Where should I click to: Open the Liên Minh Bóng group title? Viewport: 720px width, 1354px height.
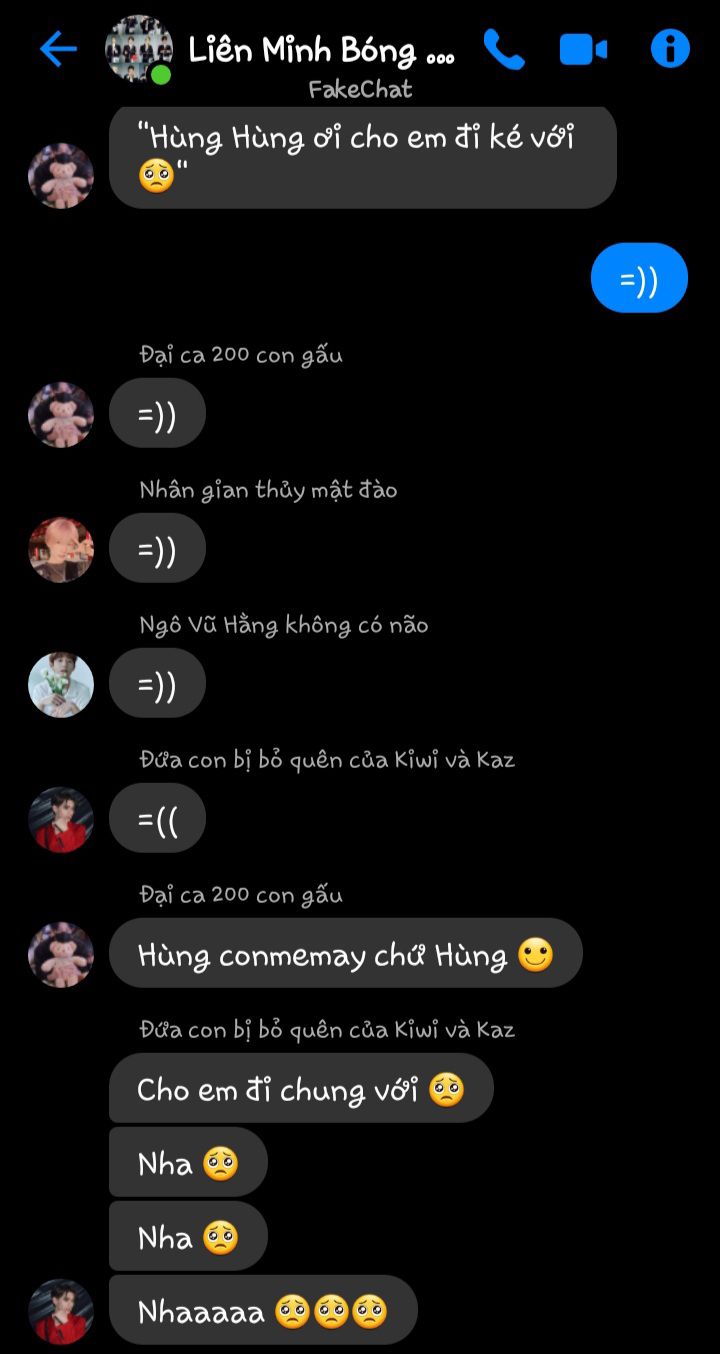[321, 50]
